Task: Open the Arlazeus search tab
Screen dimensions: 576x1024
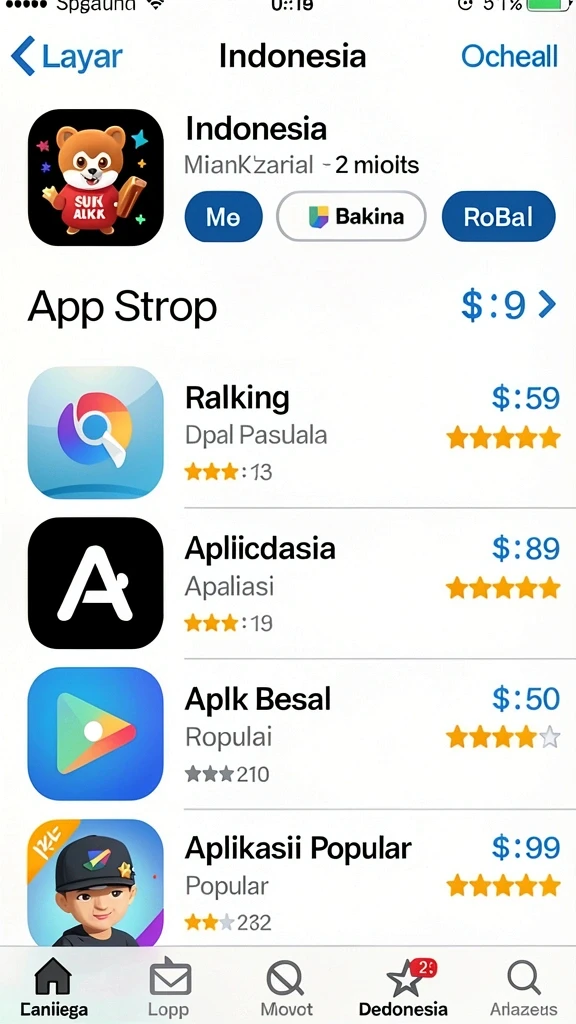Action: pos(524,987)
